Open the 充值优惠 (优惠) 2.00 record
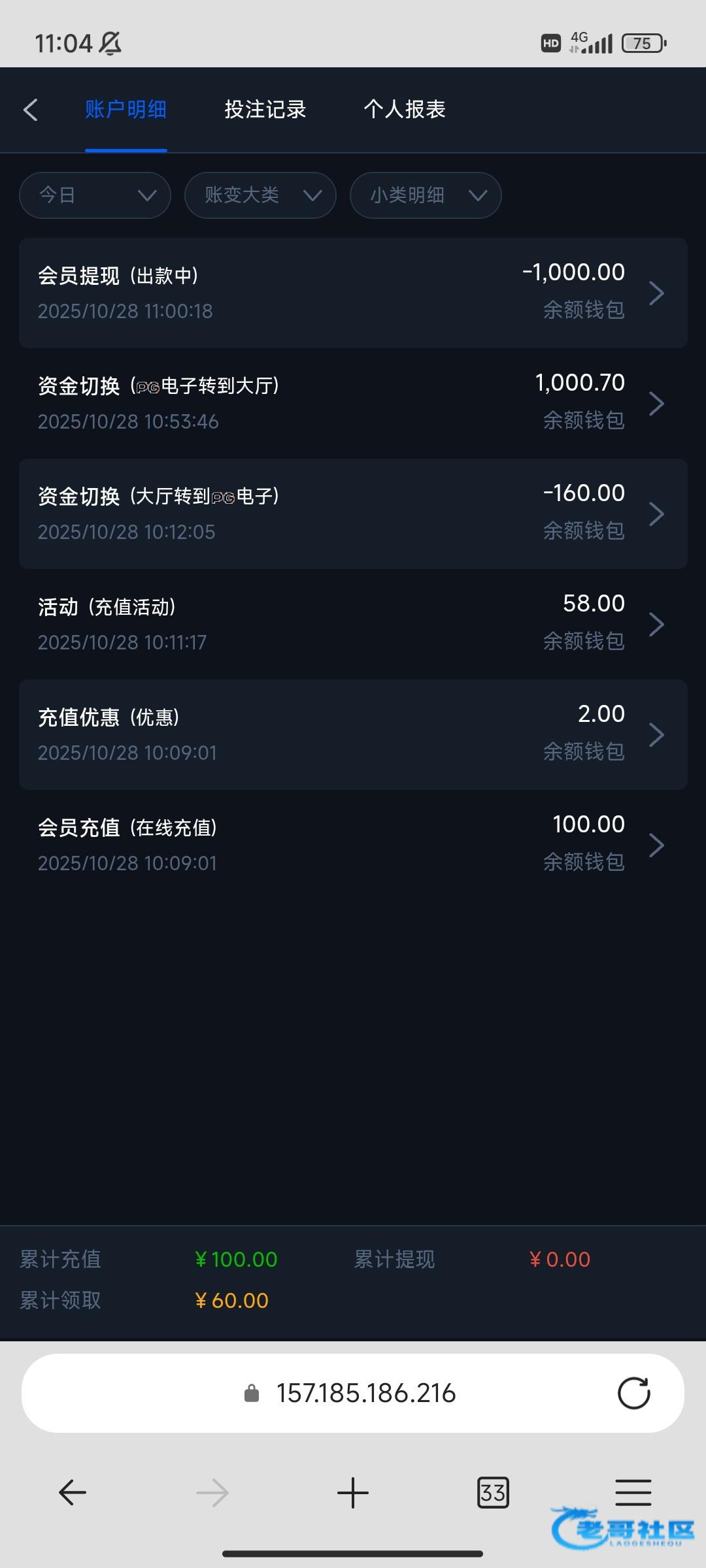The image size is (706, 1568). tap(353, 734)
